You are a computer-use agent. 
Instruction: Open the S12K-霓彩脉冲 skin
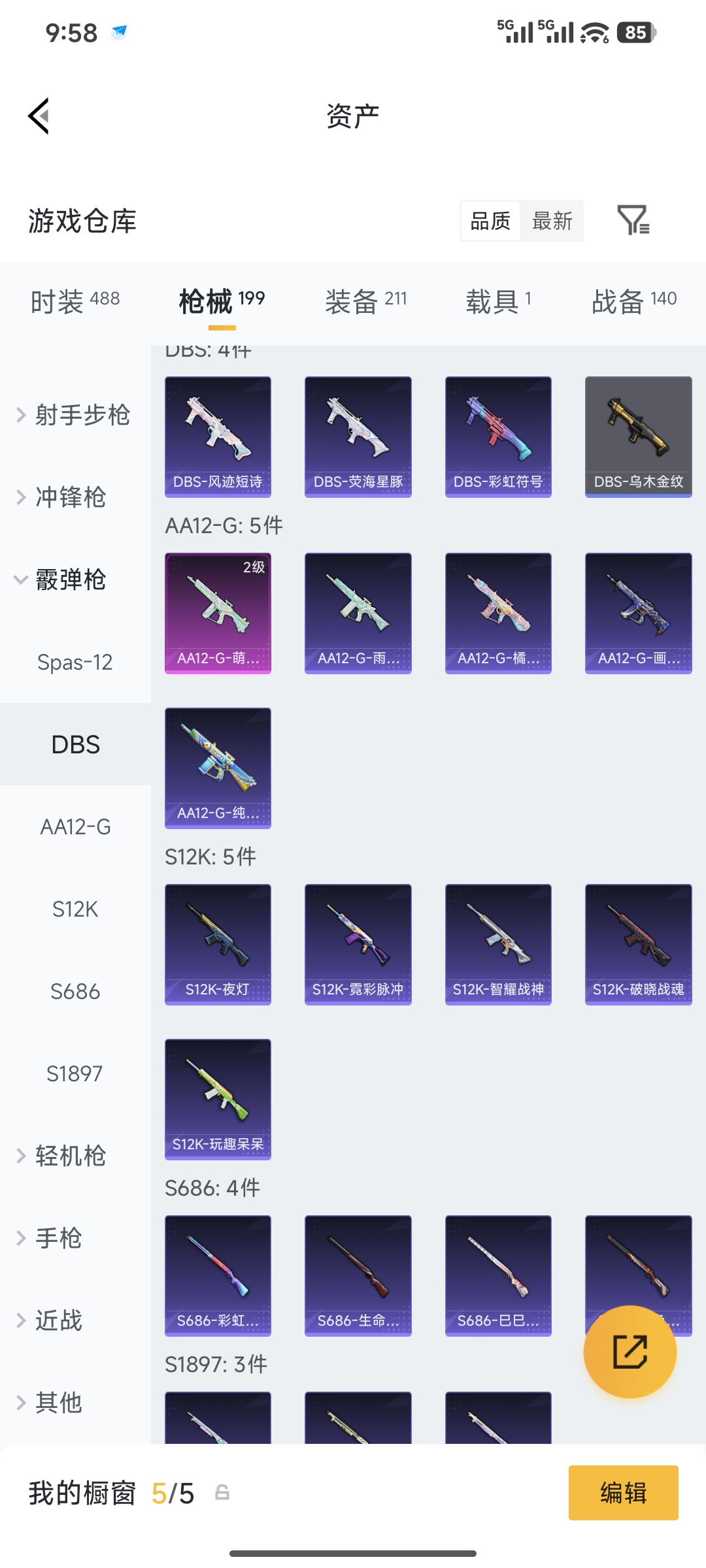coord(358,944)
